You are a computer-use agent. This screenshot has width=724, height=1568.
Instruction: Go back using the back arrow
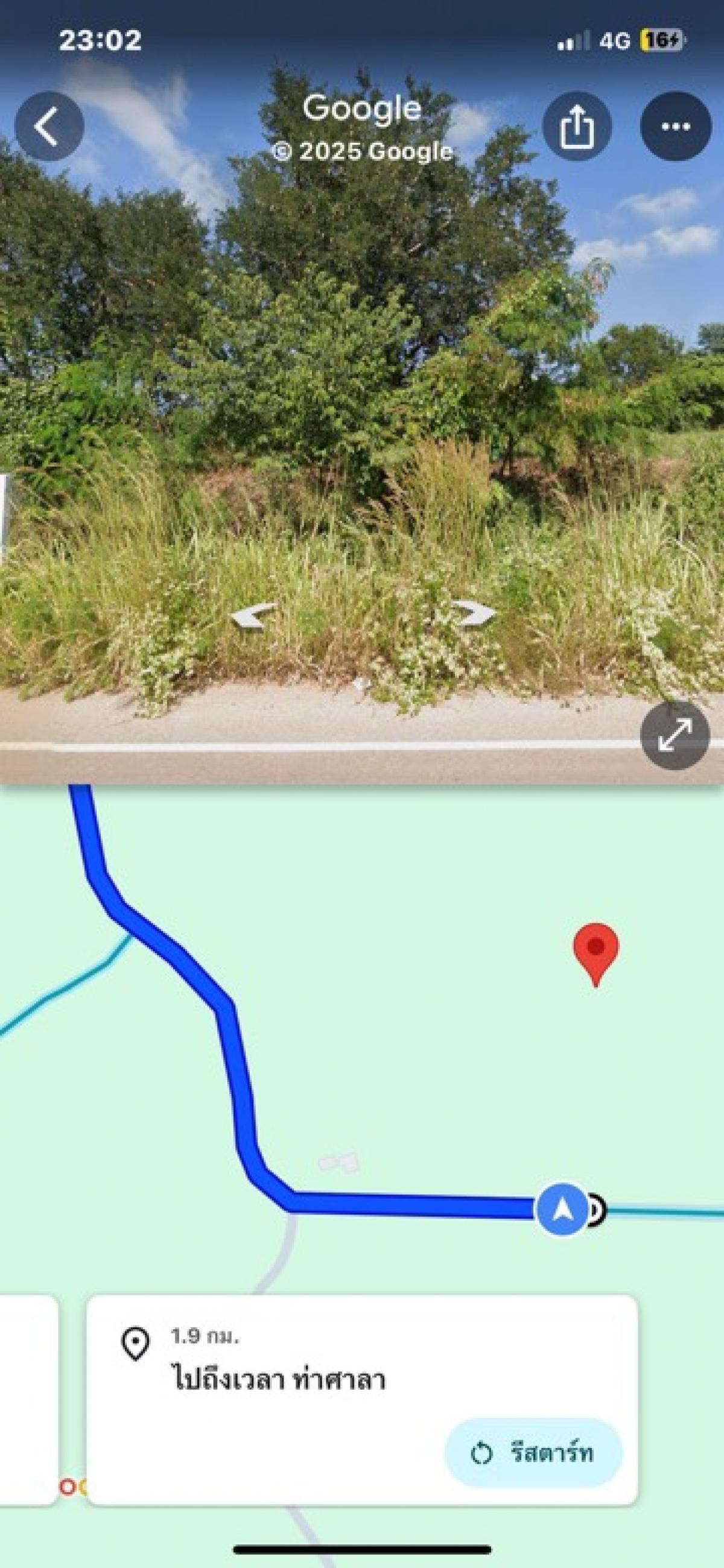(x=49, y=126)
